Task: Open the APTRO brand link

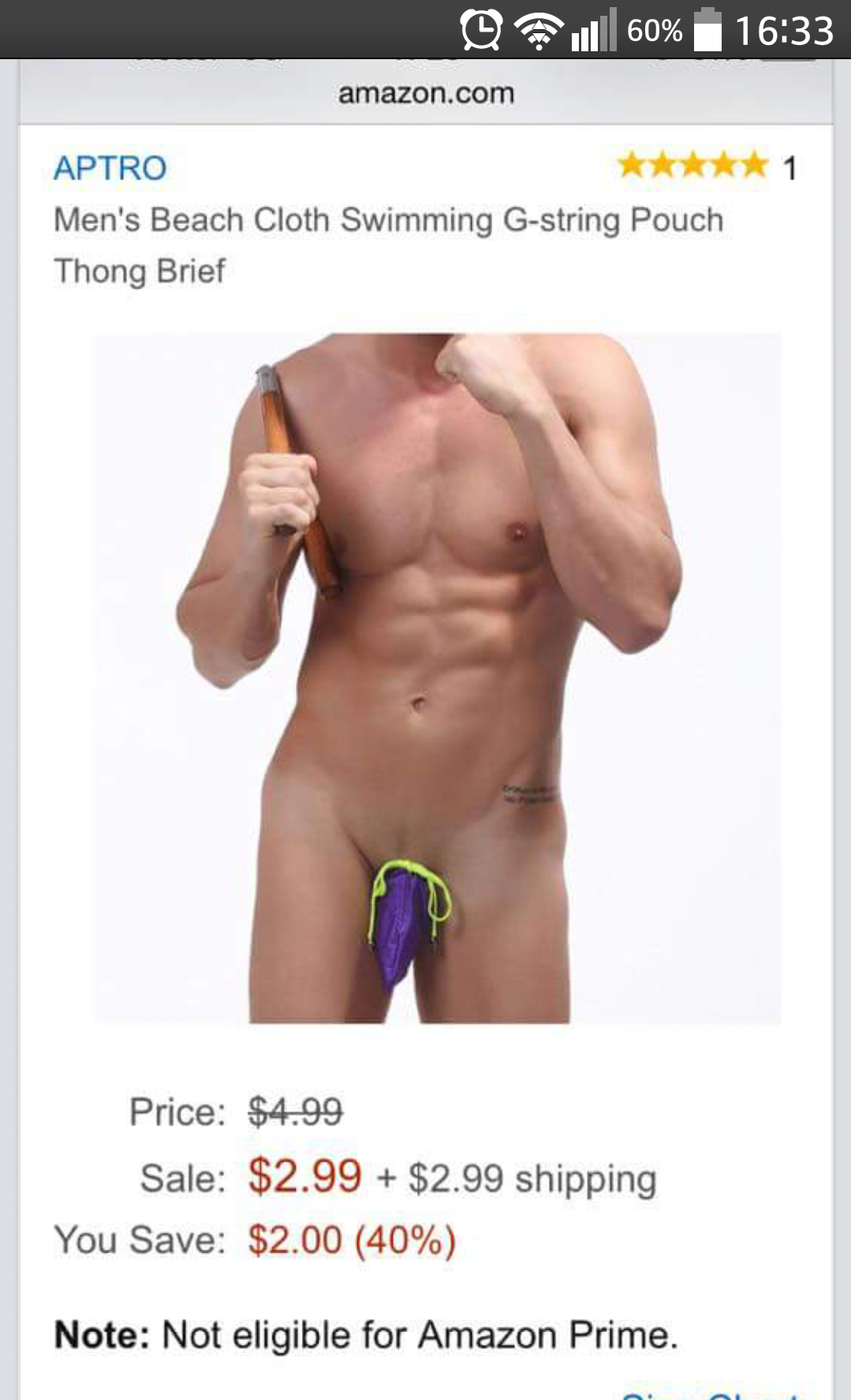Action: click(x=110, y=168)
